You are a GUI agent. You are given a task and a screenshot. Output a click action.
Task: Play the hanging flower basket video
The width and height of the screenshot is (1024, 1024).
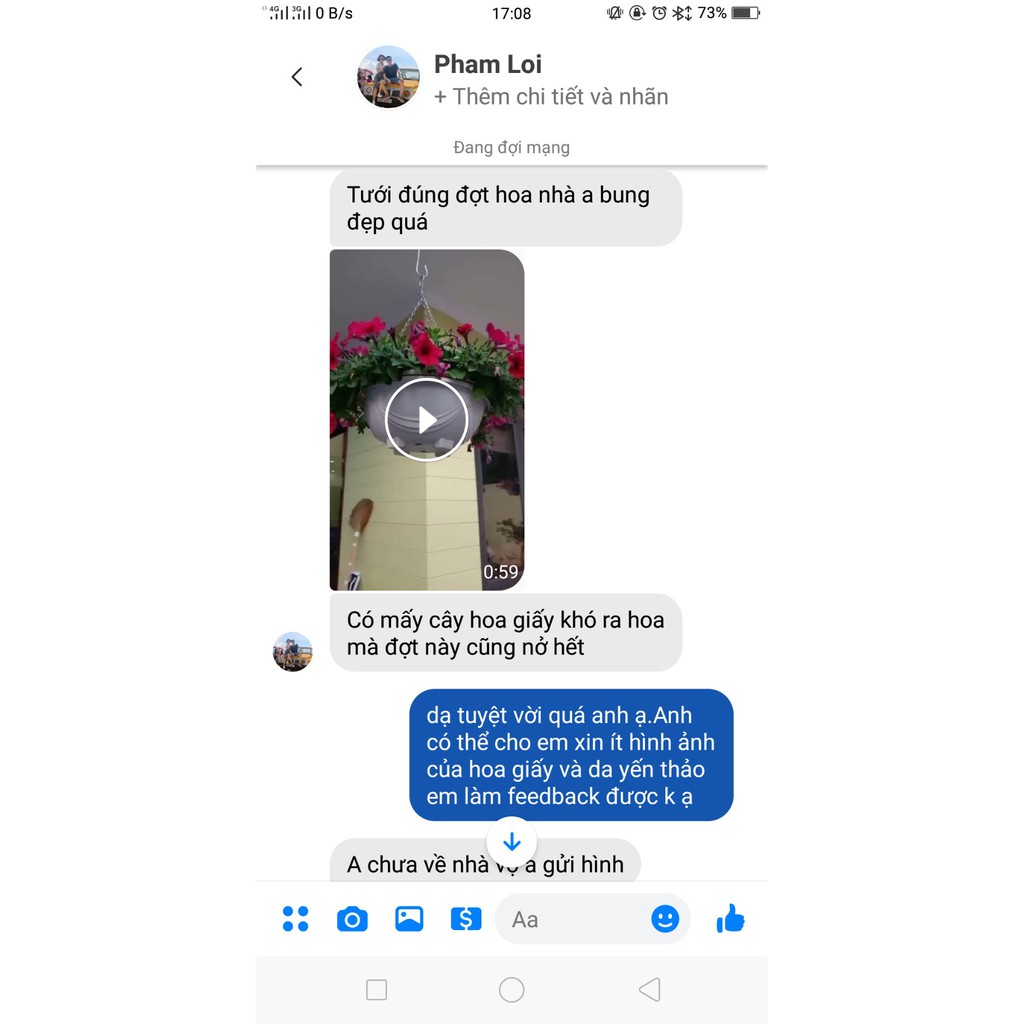(427, 419)
